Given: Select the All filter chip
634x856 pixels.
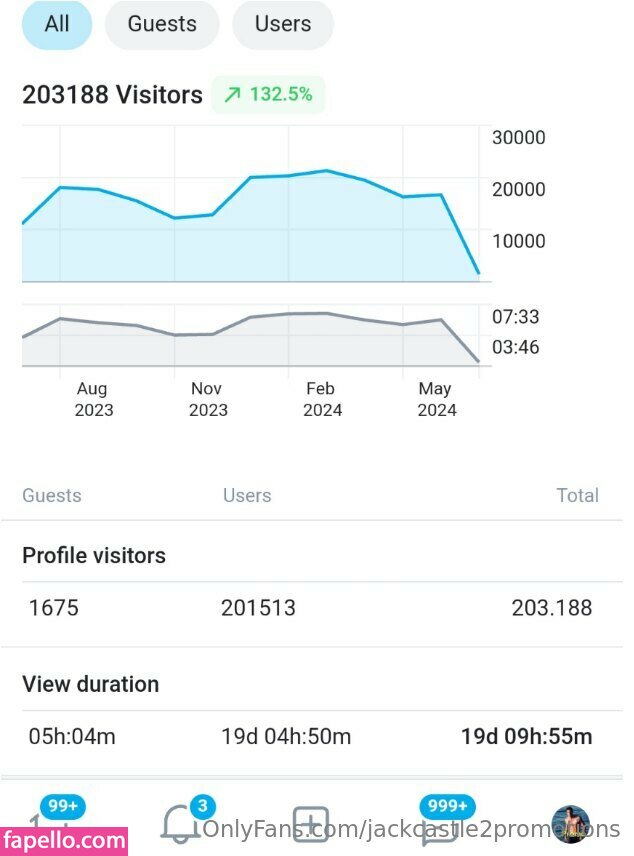Looking at the screenshot, I should (x=57, y=24).
